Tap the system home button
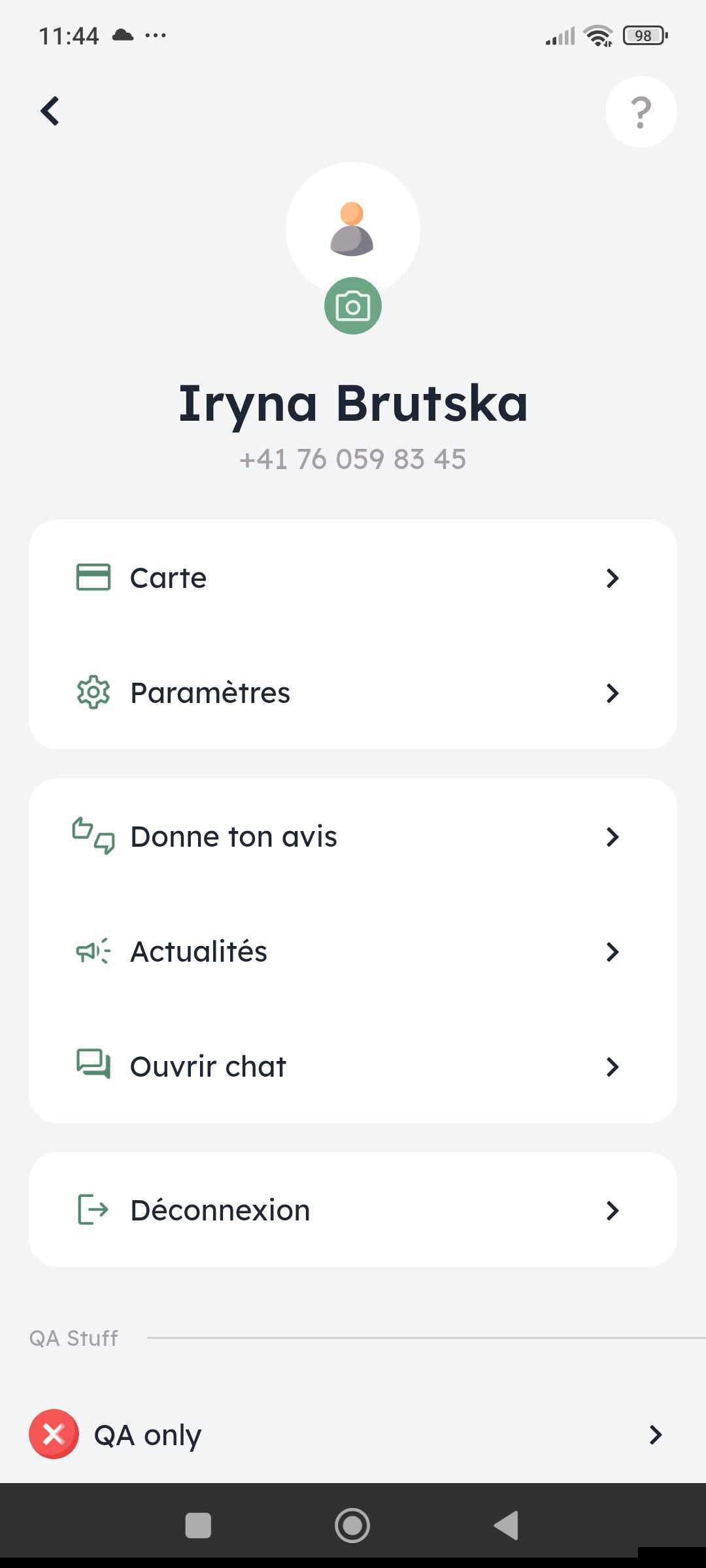Screen dimensions: 706x1568 (x=352, y=1525)
